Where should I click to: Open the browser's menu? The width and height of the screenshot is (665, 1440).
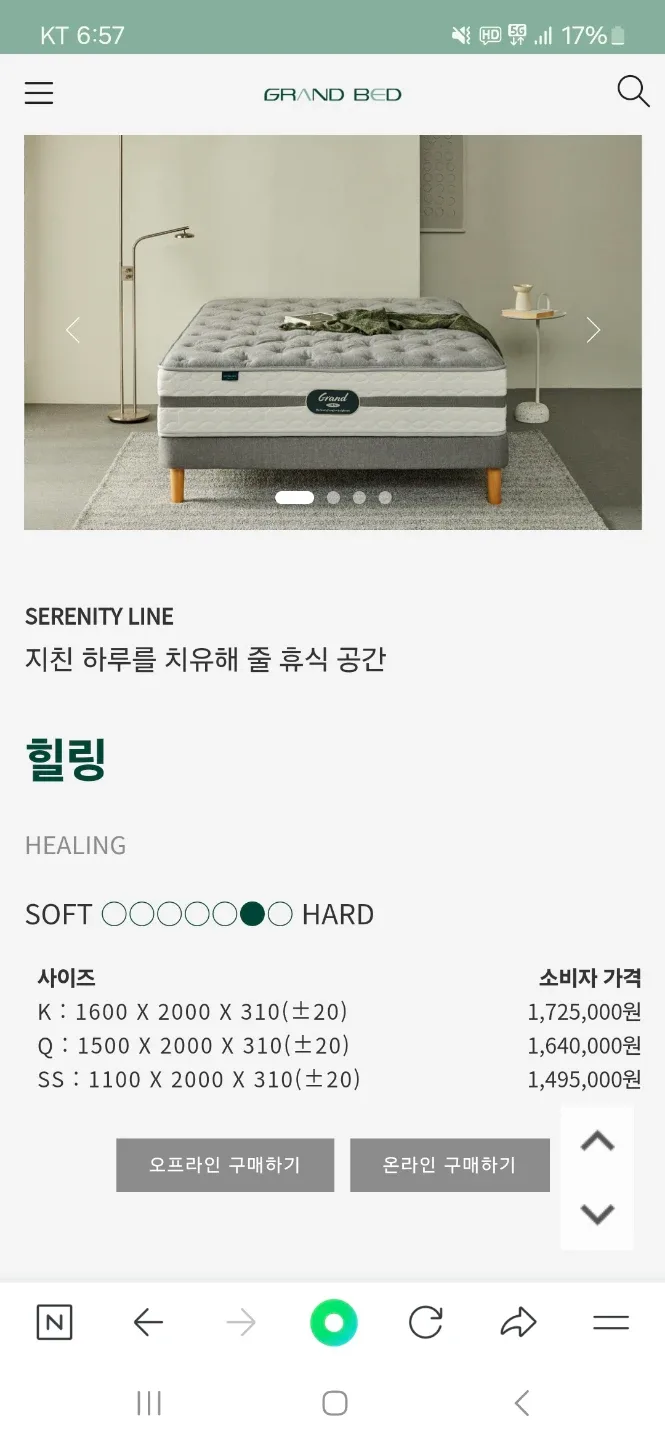[x=610, y=1323]
